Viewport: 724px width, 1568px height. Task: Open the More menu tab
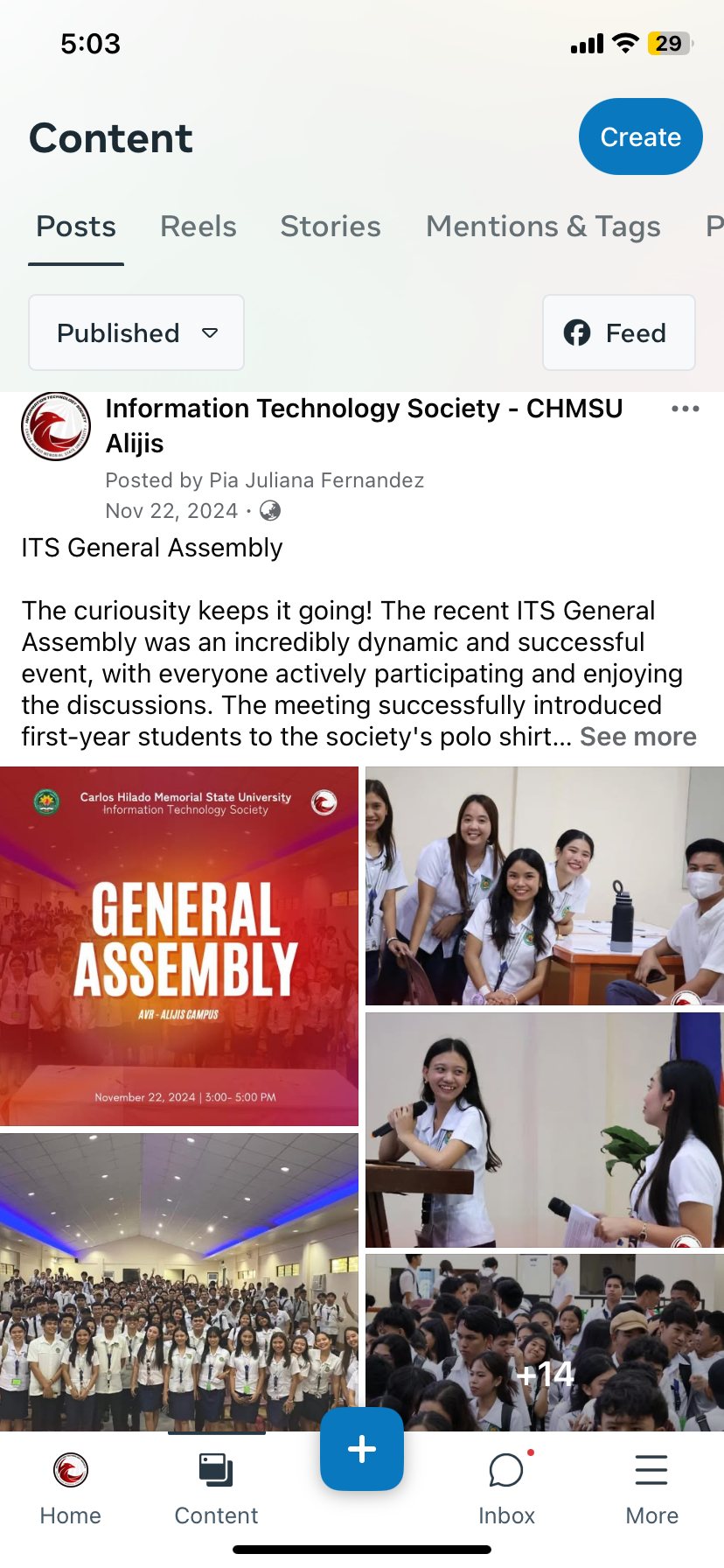(651, 1487)
